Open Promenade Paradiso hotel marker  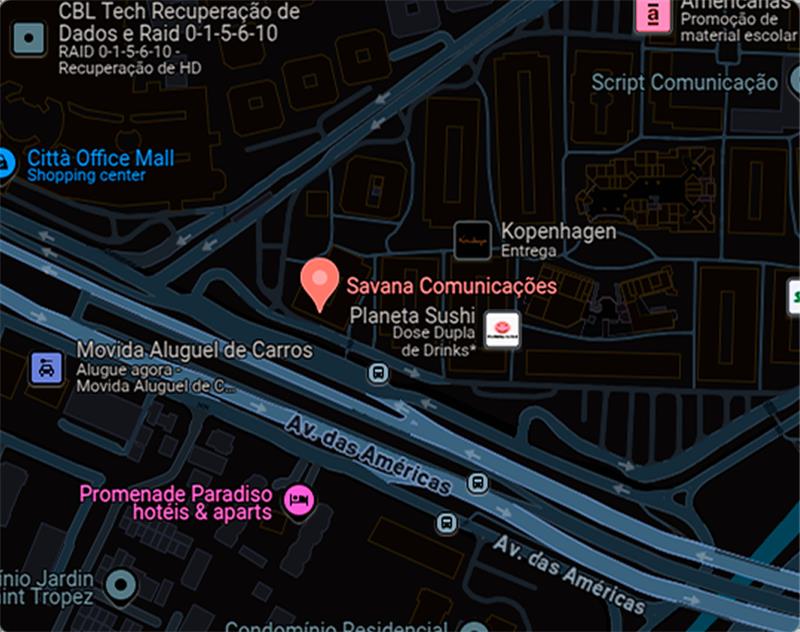(x=298, y=500)
